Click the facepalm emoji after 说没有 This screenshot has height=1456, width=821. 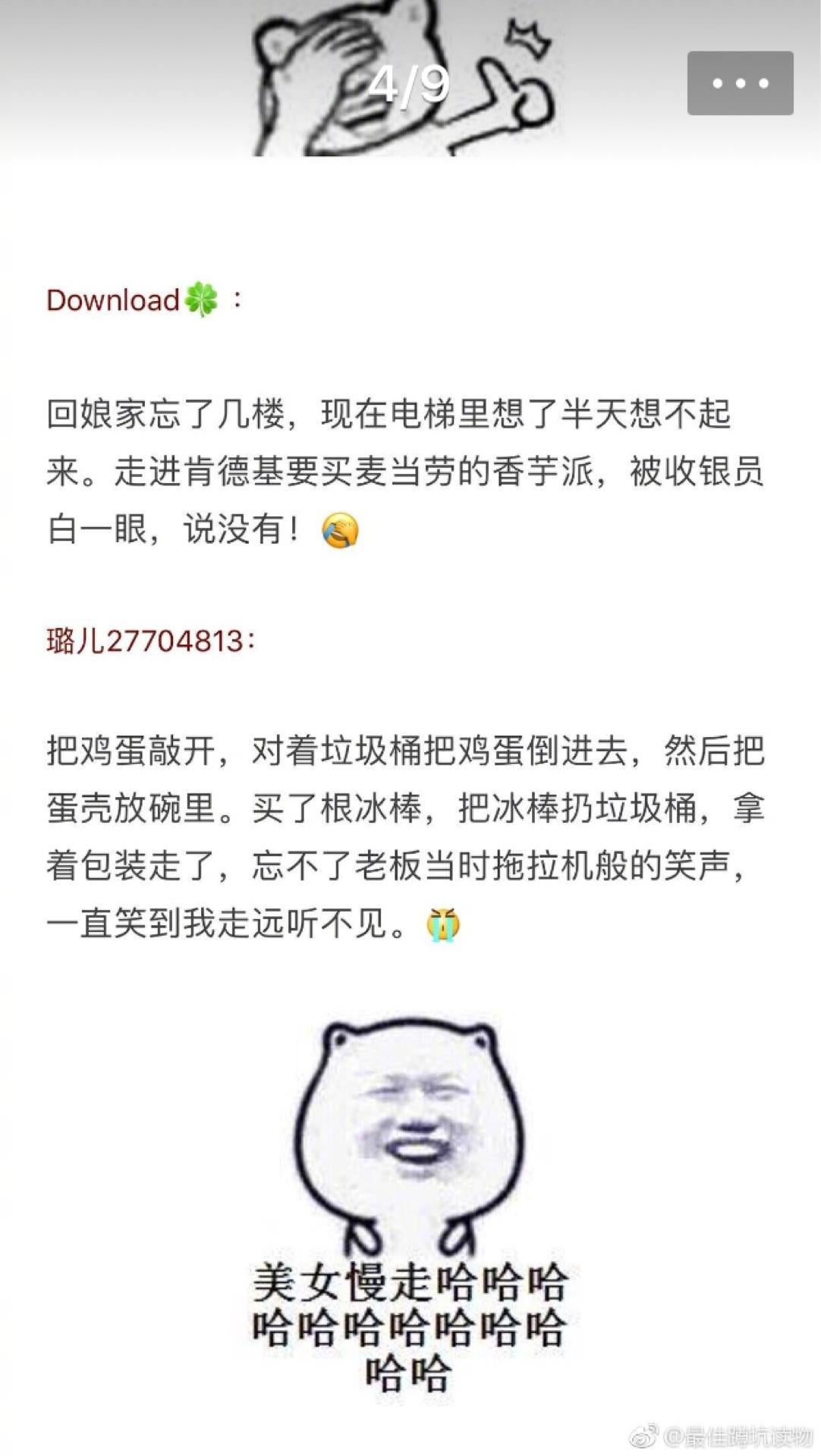click(x=340, y=531)
